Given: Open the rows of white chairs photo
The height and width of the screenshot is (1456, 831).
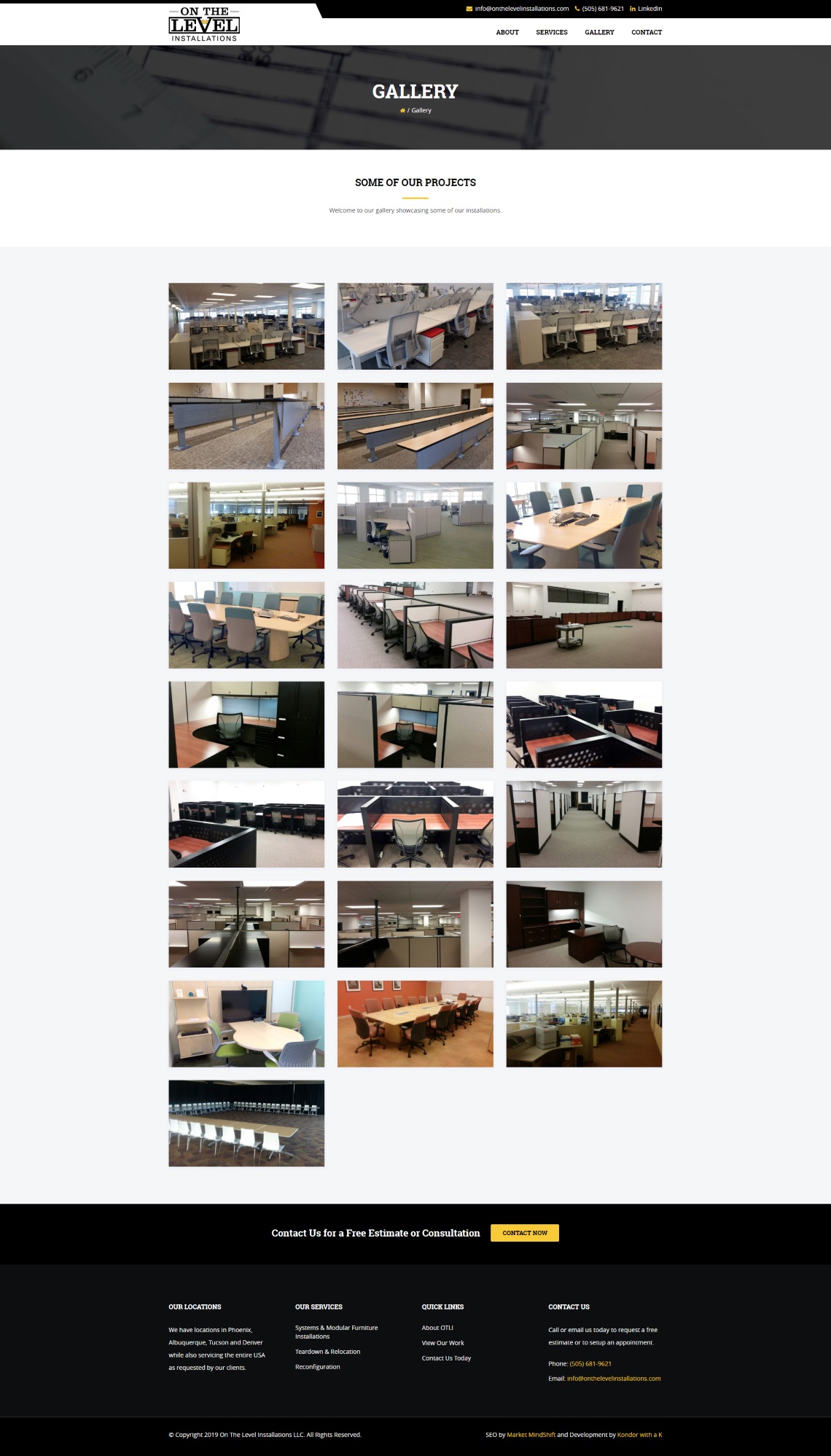Looking at the screenshot, I should tap(246, 1124).
